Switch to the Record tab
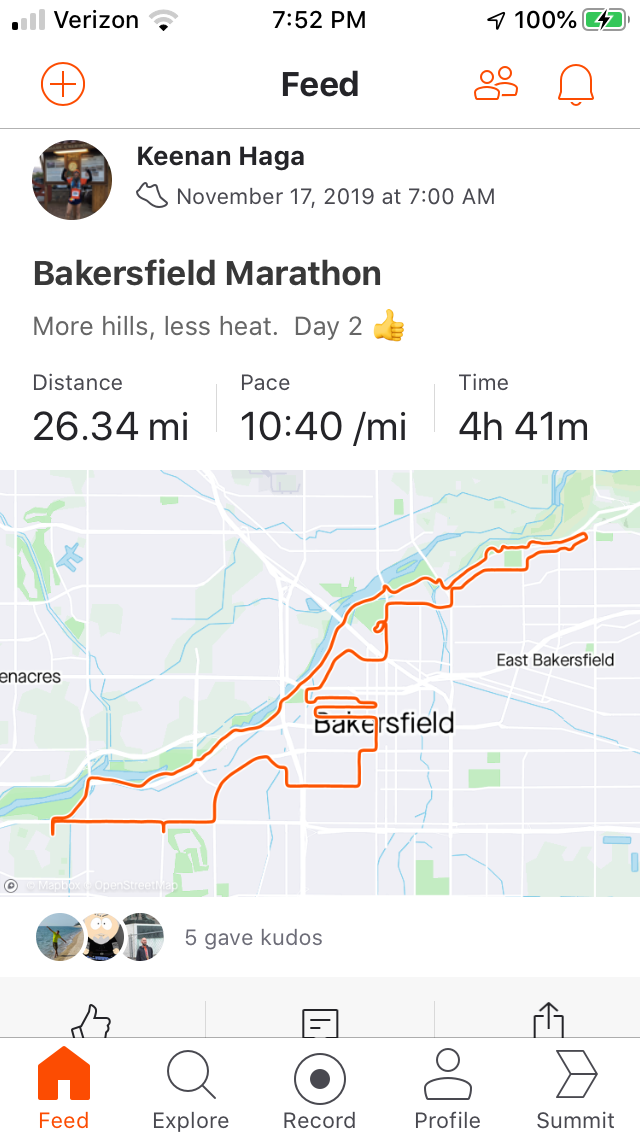 click(x=319, y=1090)
